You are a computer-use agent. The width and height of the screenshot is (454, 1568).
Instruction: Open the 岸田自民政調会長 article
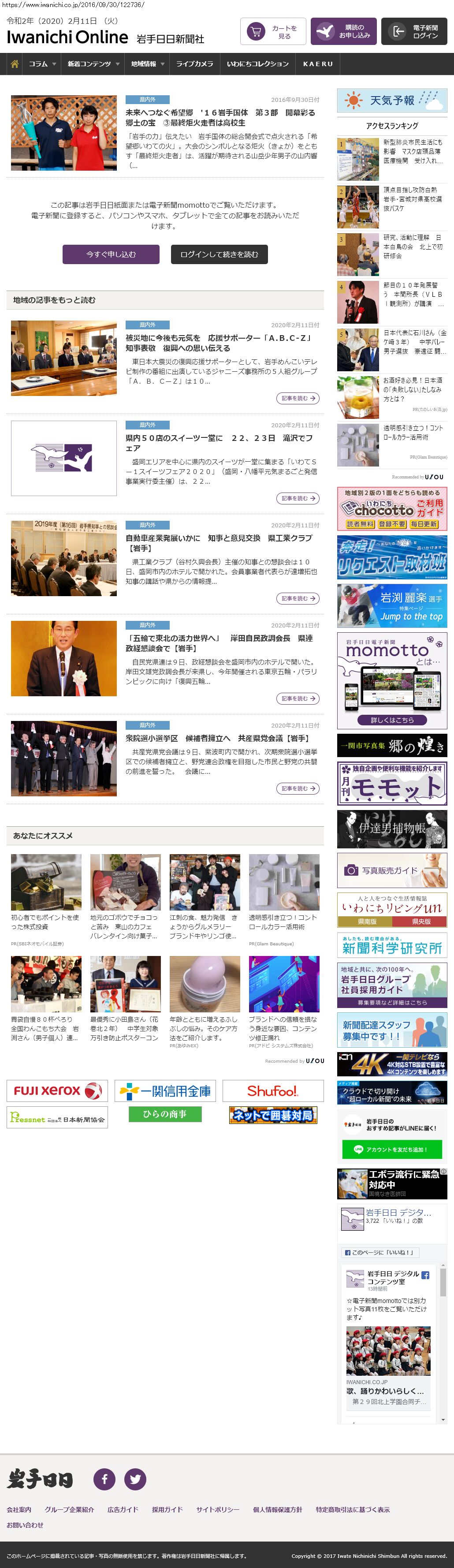click(219, 643)
